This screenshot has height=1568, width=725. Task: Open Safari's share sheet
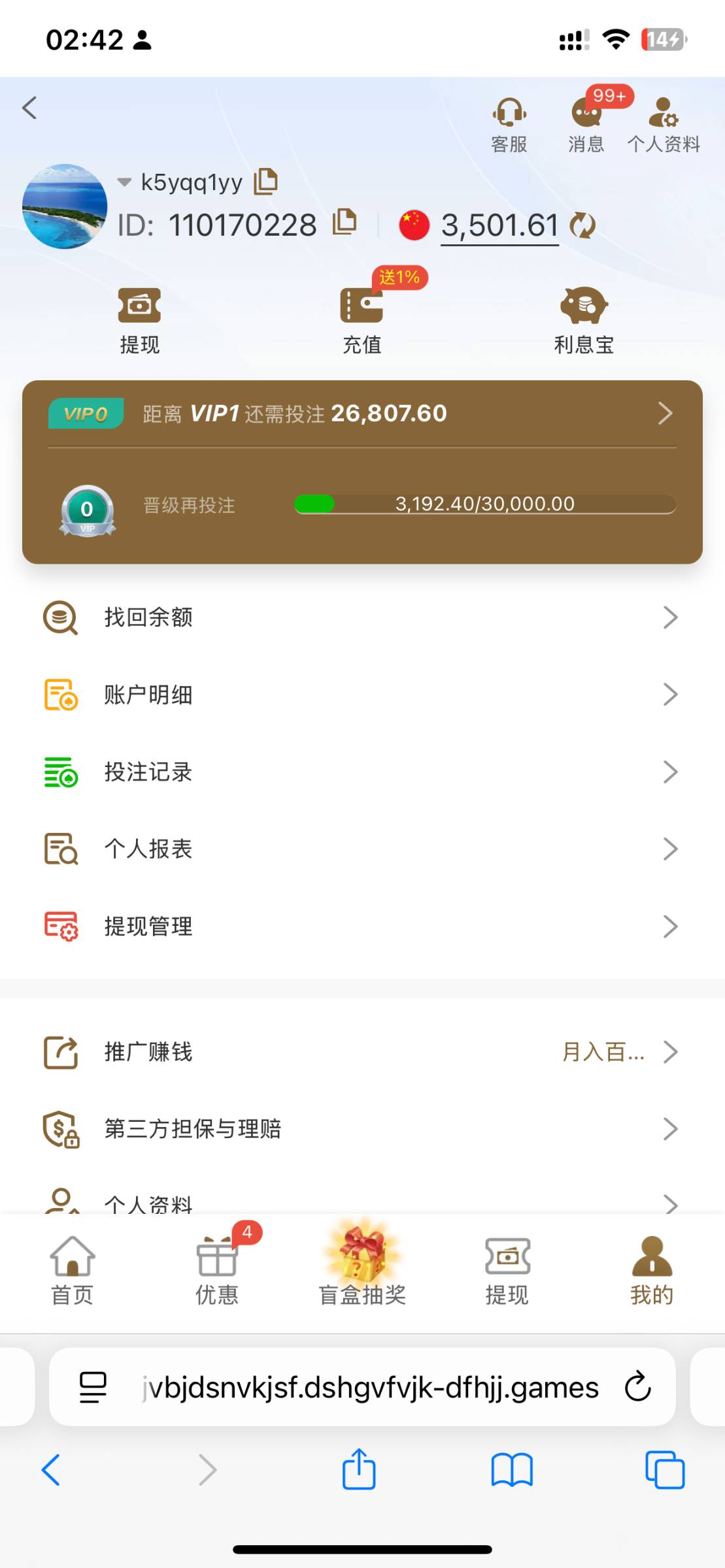point(359,1469)
